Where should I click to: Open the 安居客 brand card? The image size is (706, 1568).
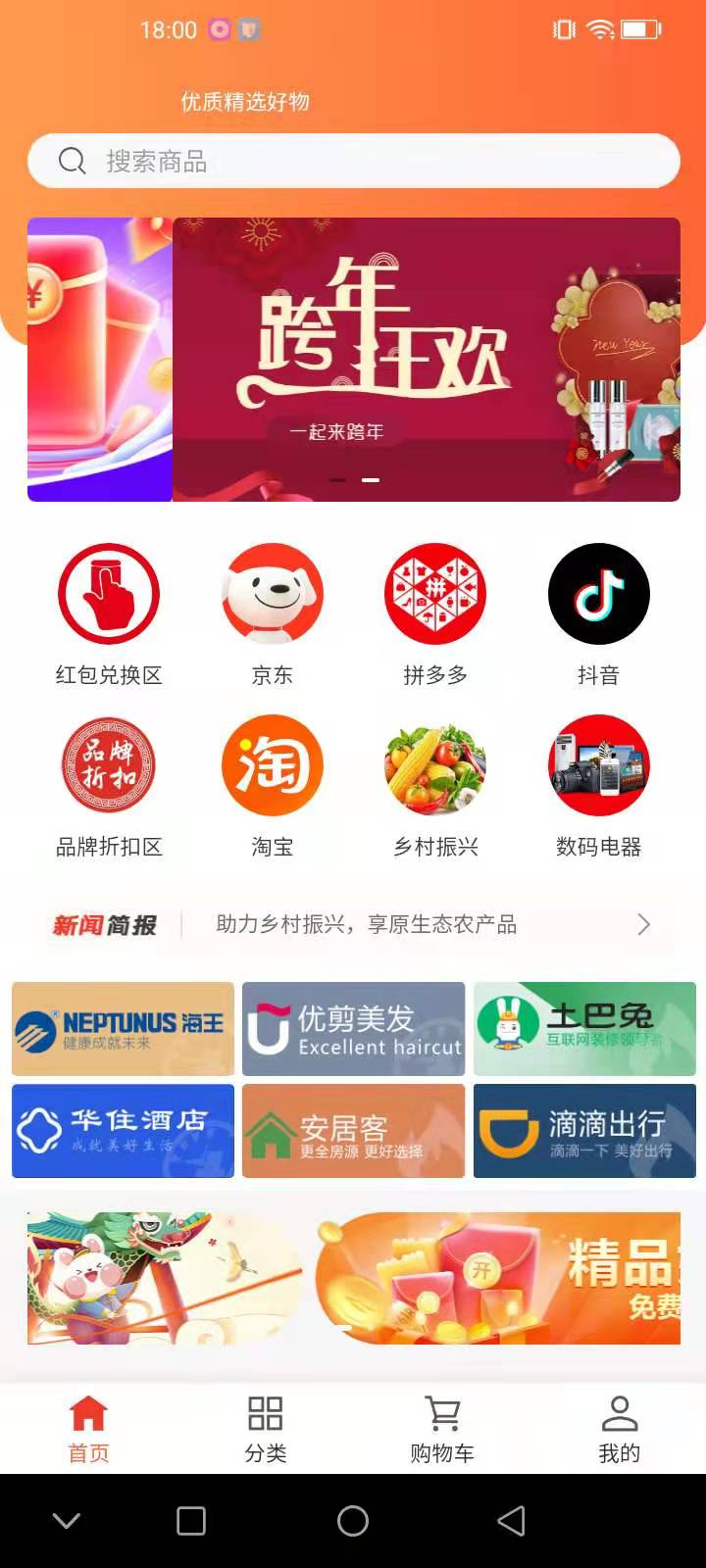pos(353,1131)
